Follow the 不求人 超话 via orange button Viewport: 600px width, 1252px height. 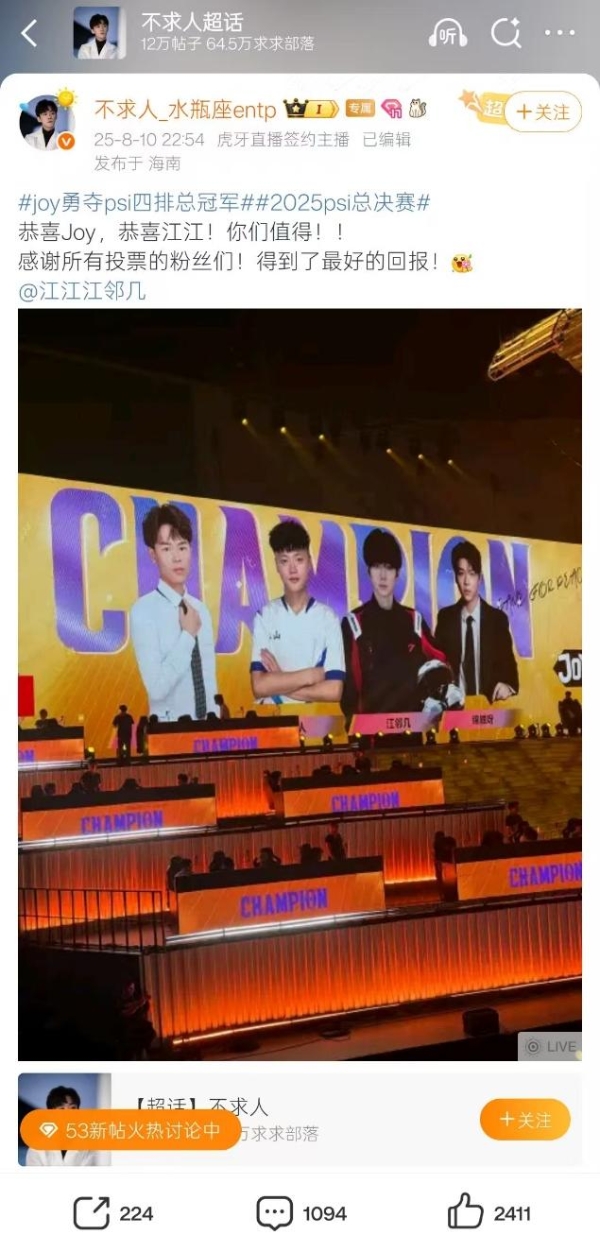pos(524,1119)
